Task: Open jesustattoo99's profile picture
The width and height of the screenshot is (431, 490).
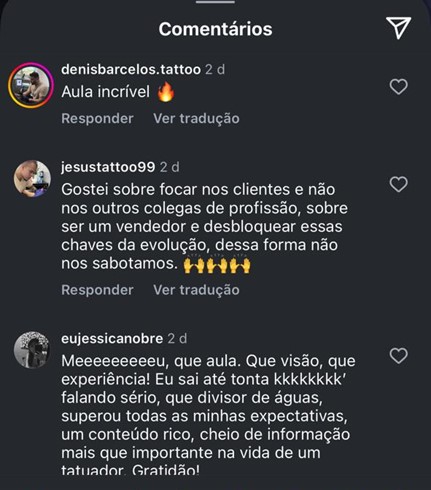Action: coord(32,179)
